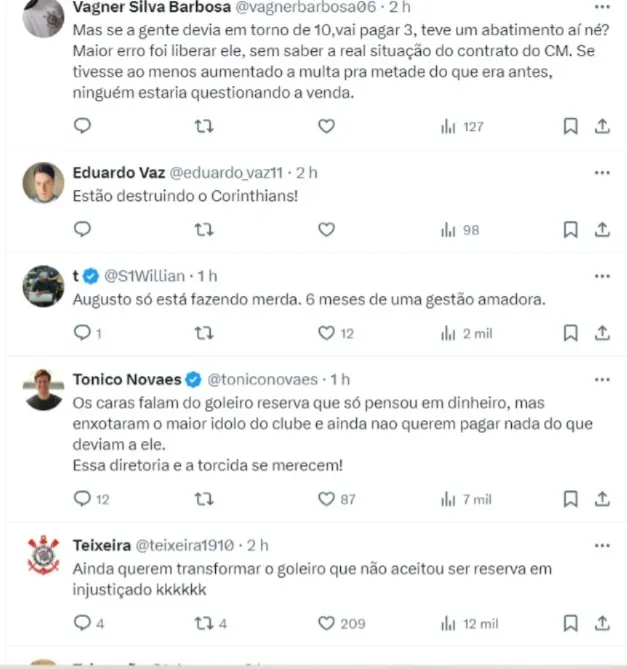Reply to Tonico Novaes's tweet

(x=83, y=498)
